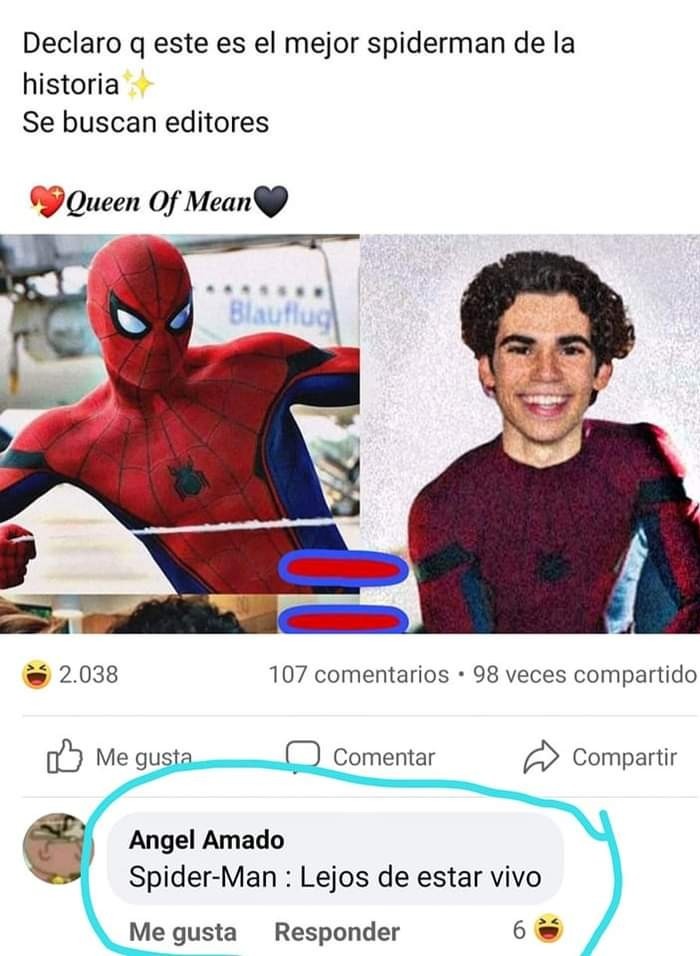View the 107 comentarios
This screenshot has width=700, height=956.
coord(358,675)
